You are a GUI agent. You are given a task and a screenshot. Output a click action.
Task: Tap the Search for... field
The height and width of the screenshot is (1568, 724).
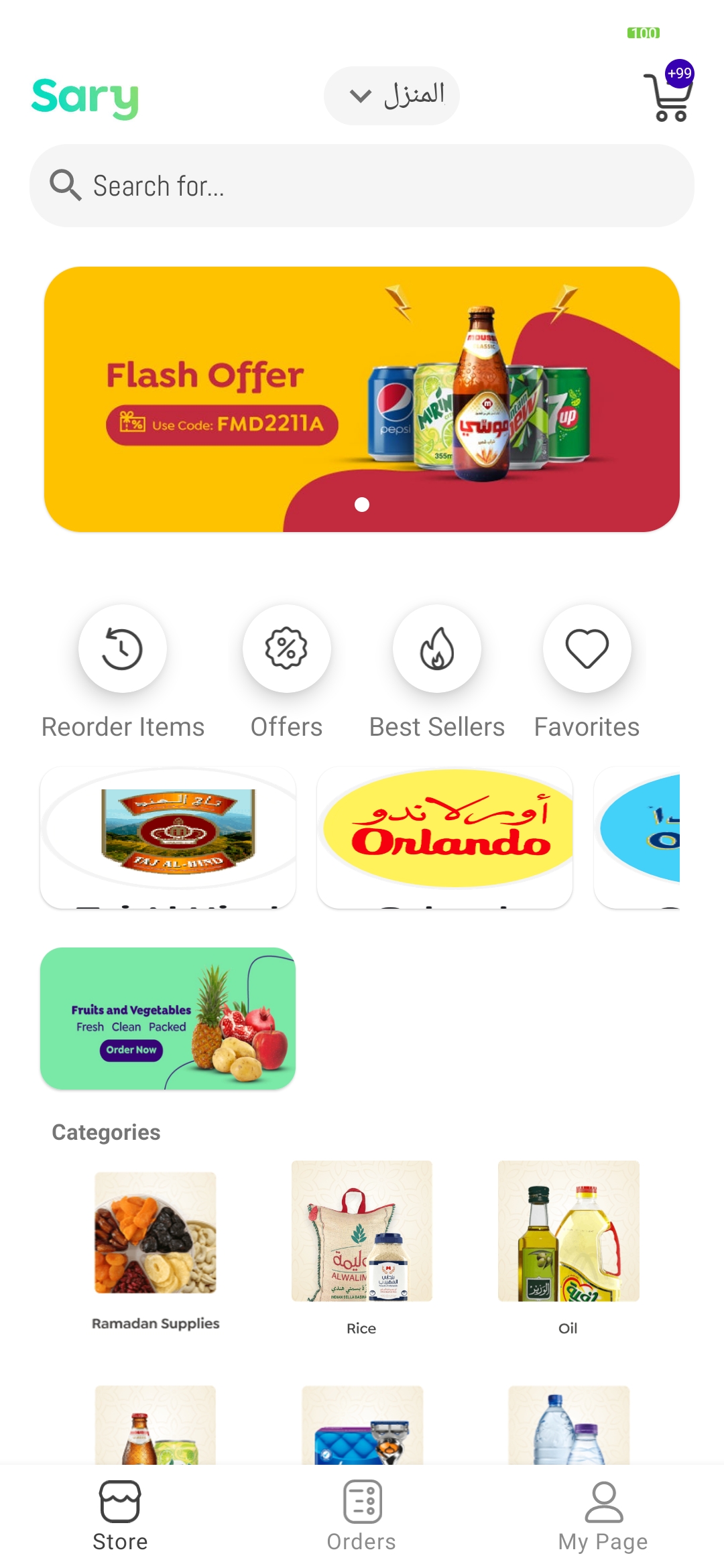[362, 186]
